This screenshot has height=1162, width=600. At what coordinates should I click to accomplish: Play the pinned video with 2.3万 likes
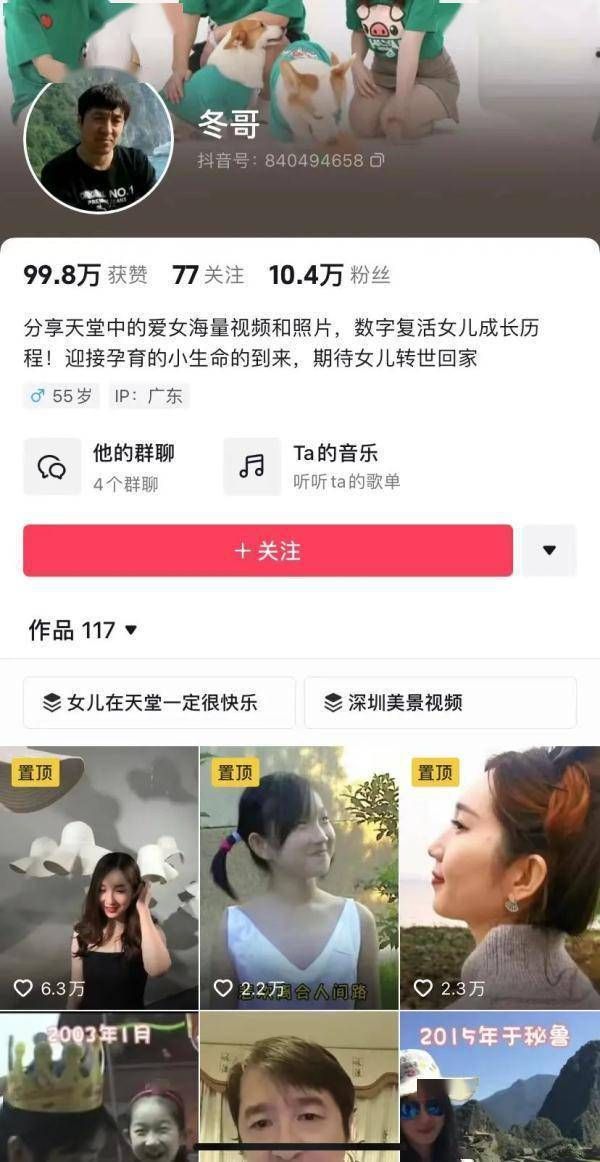pos(500,877)
